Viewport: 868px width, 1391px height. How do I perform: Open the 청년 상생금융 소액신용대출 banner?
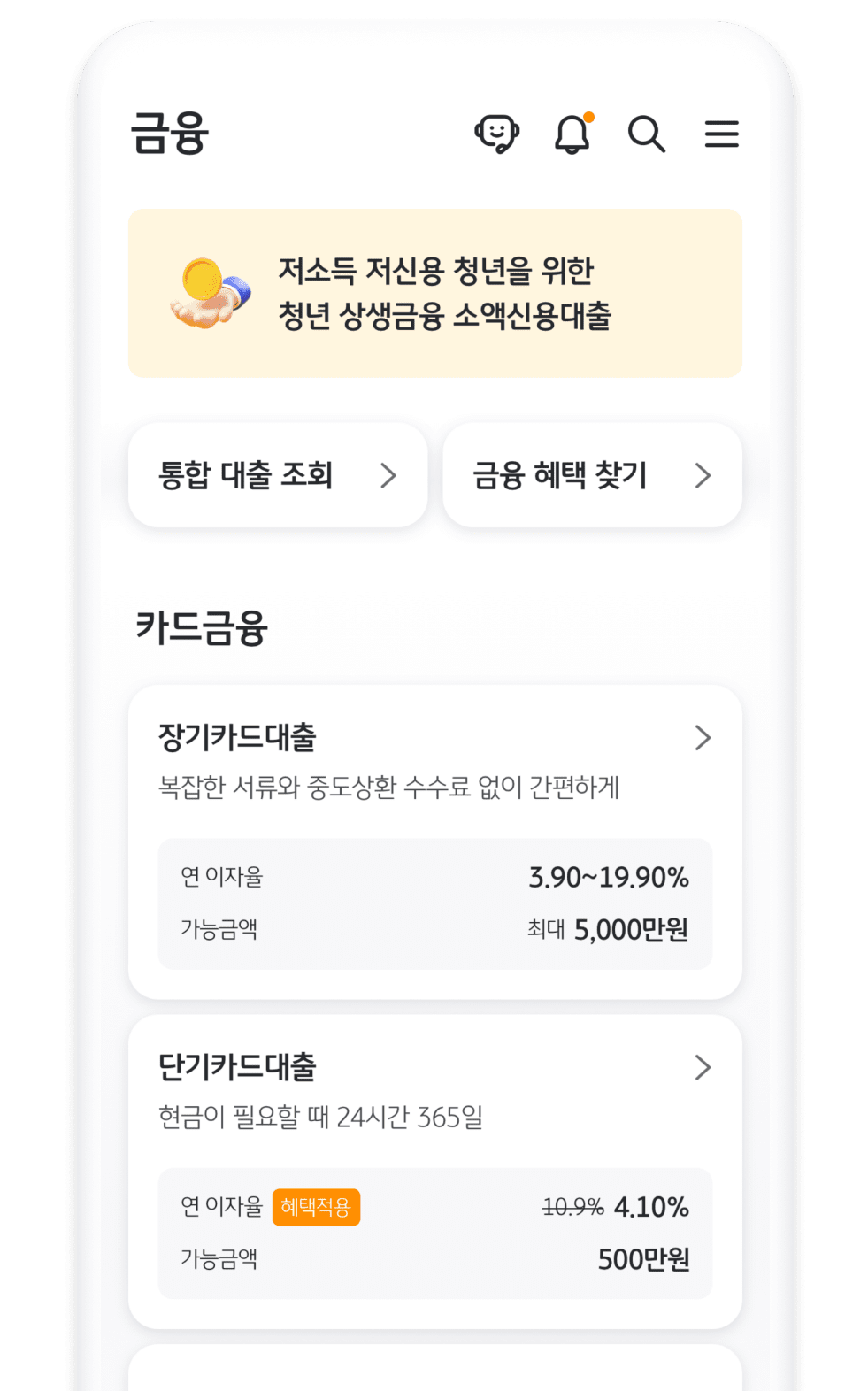(x=434, y=294)
